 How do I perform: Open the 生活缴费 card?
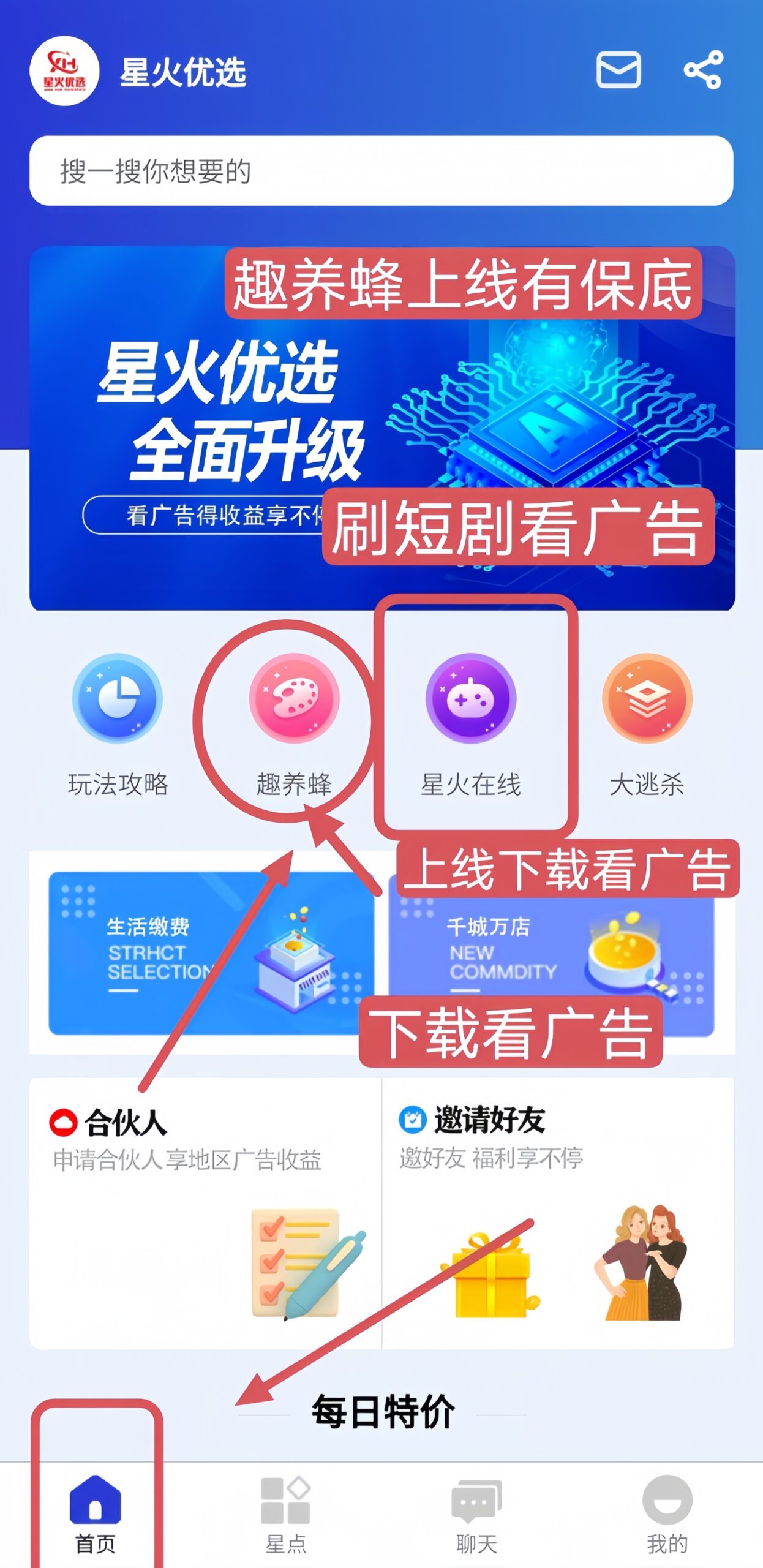(x=202, y=956)
